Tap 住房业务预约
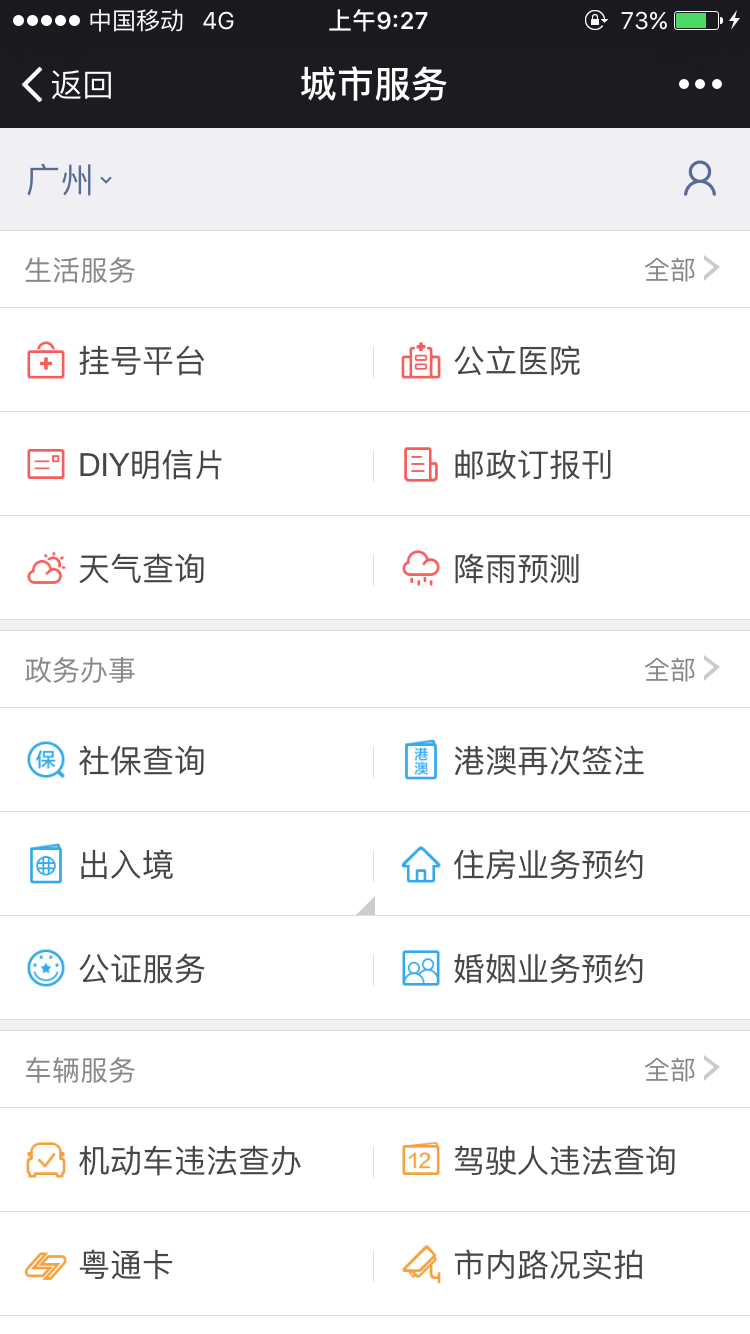Image resolution: width=750 pixels, height=1334 pixels. 547,865
